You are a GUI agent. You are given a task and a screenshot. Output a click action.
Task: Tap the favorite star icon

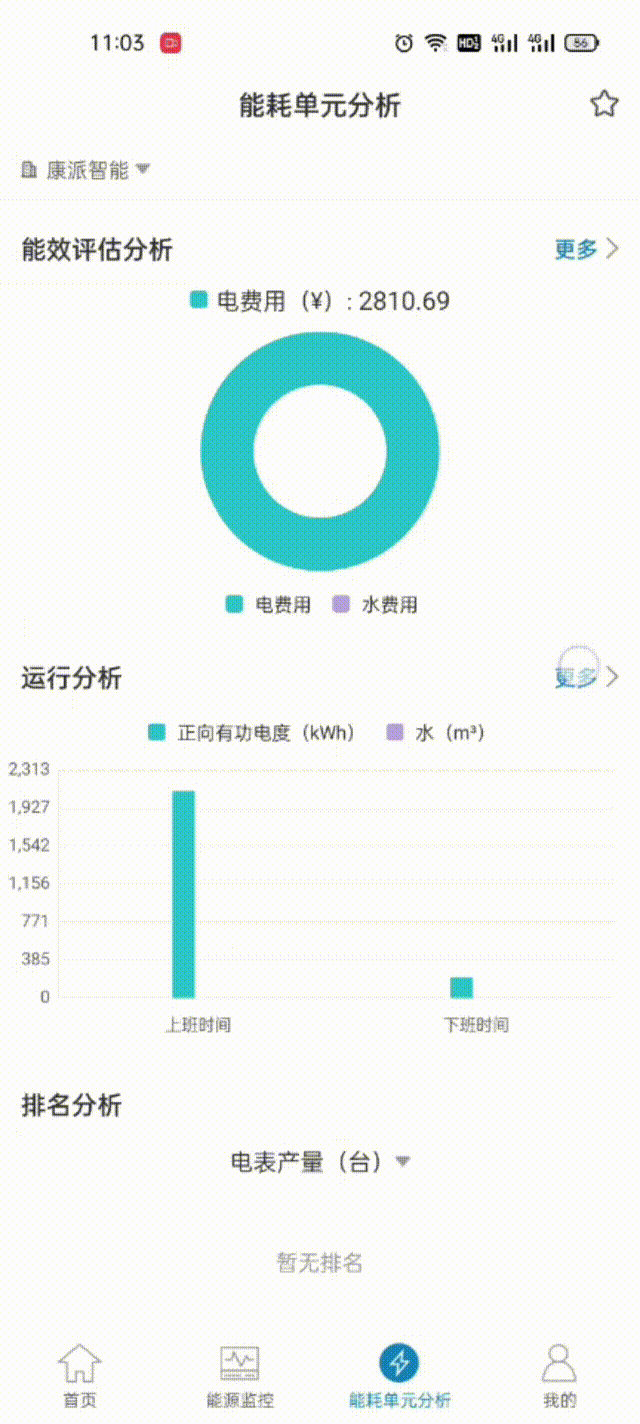click(x=604, y=104)
